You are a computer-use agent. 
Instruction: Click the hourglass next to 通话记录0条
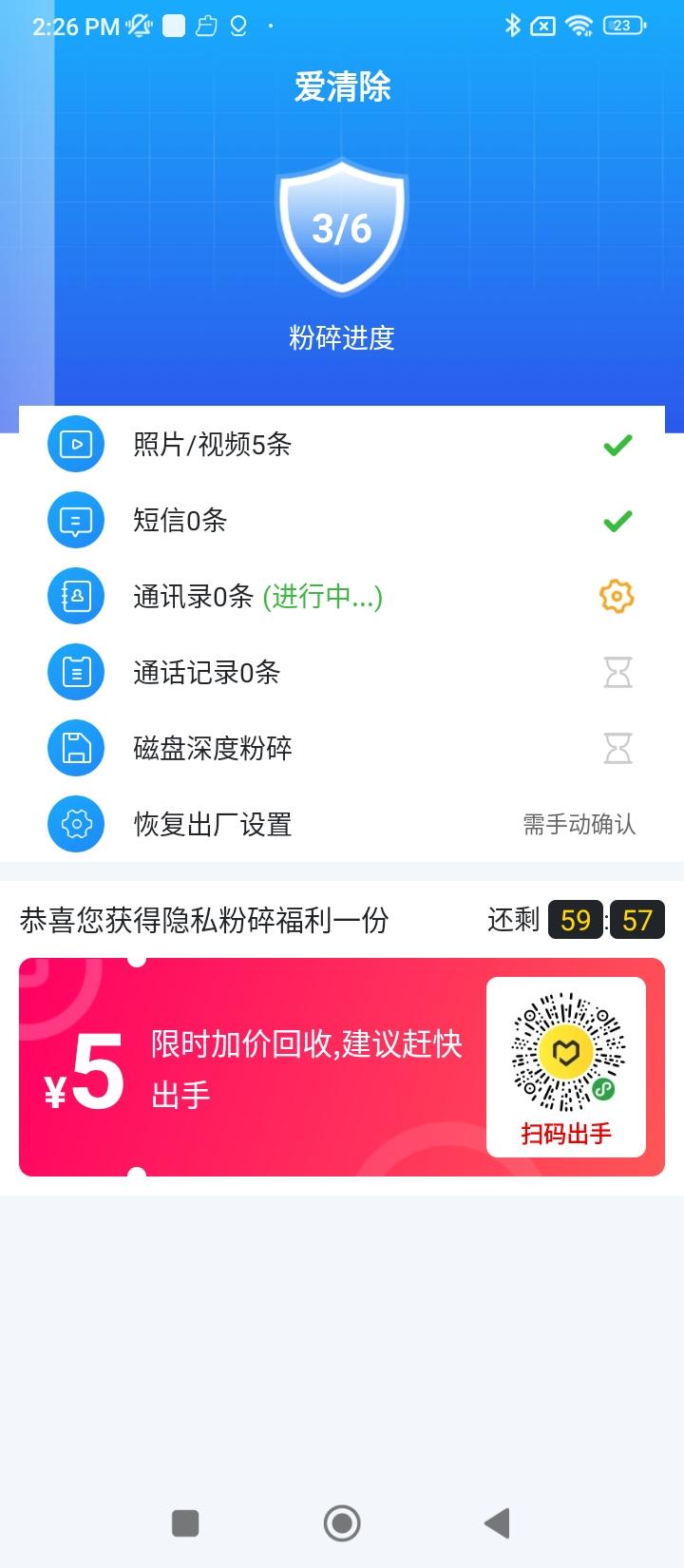(617, 672)
